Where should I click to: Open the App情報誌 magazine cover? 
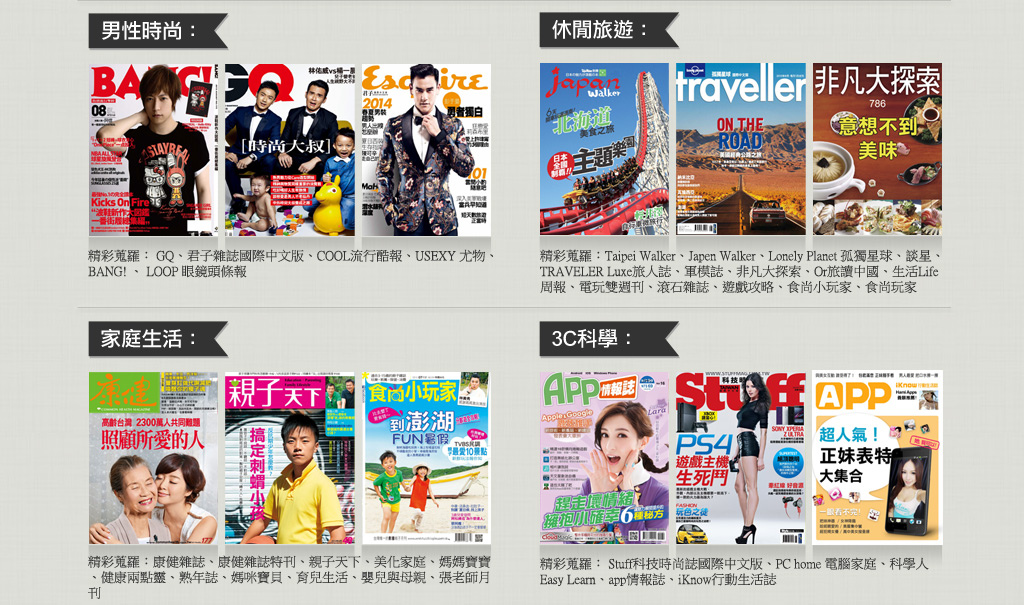point(604,458)
